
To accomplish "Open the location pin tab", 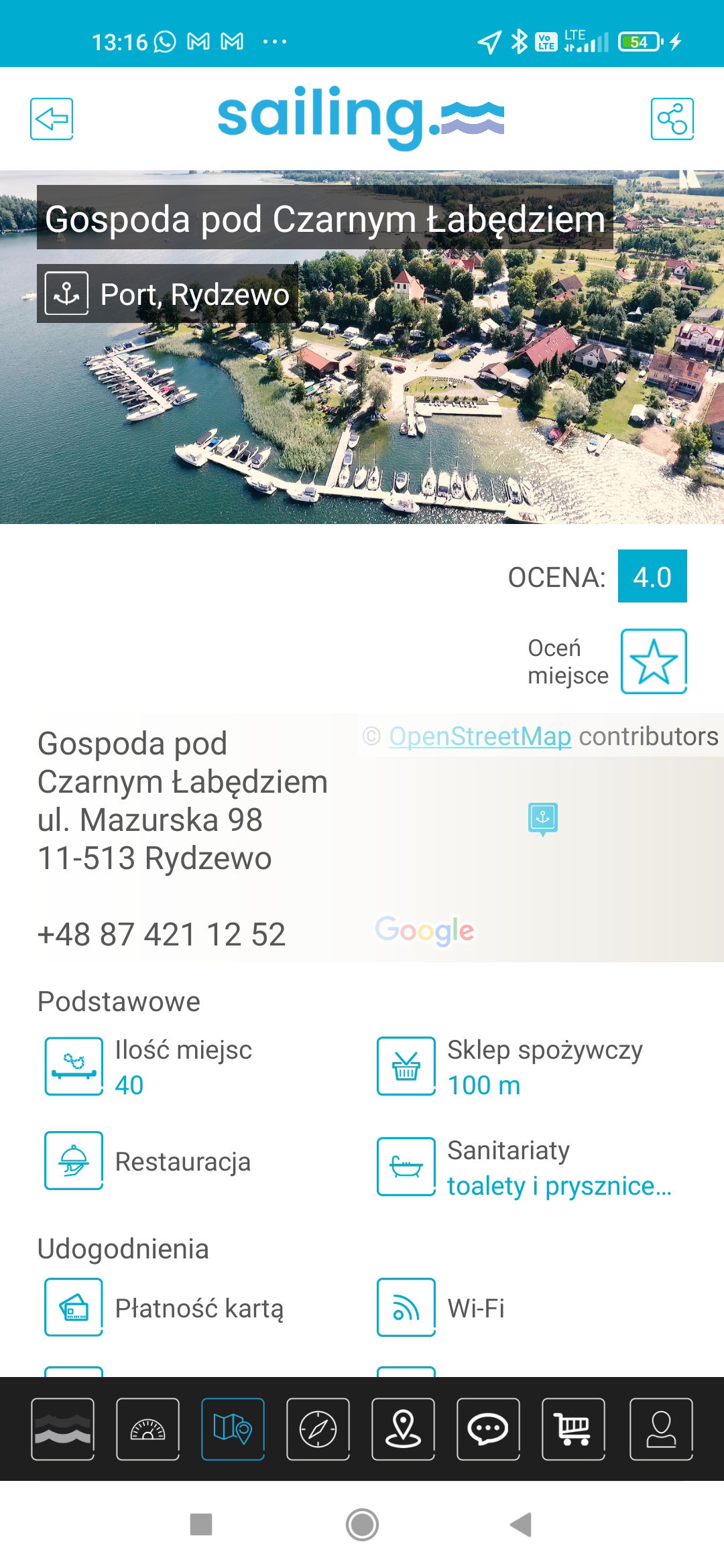I will click(403, 1429).
